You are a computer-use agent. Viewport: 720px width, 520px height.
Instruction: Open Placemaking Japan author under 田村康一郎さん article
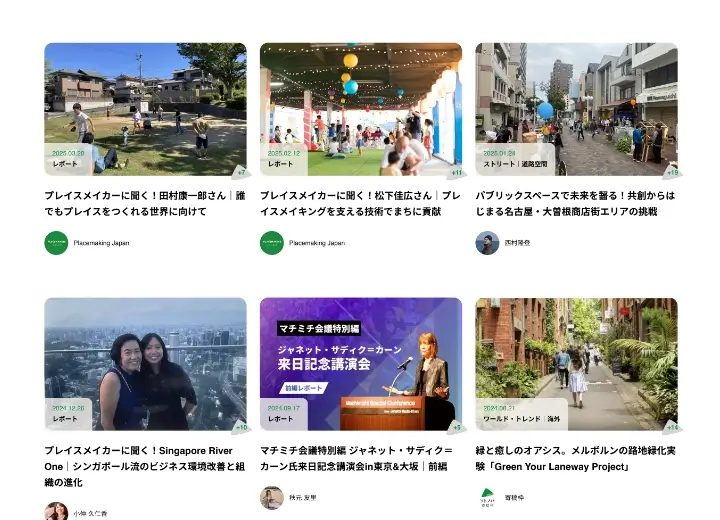point(101,243)
